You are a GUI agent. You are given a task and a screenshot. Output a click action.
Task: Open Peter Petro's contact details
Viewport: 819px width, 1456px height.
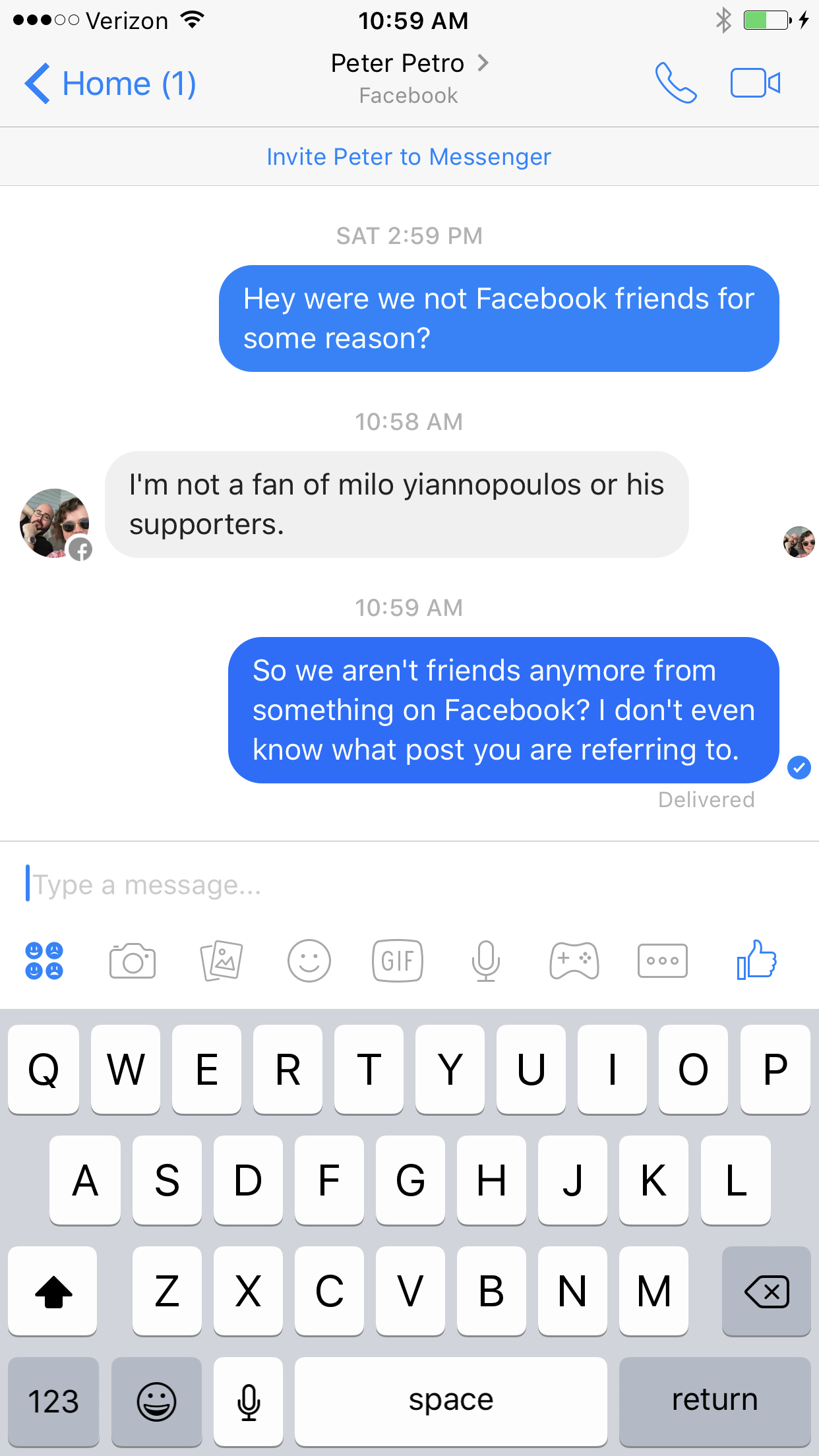409,64
